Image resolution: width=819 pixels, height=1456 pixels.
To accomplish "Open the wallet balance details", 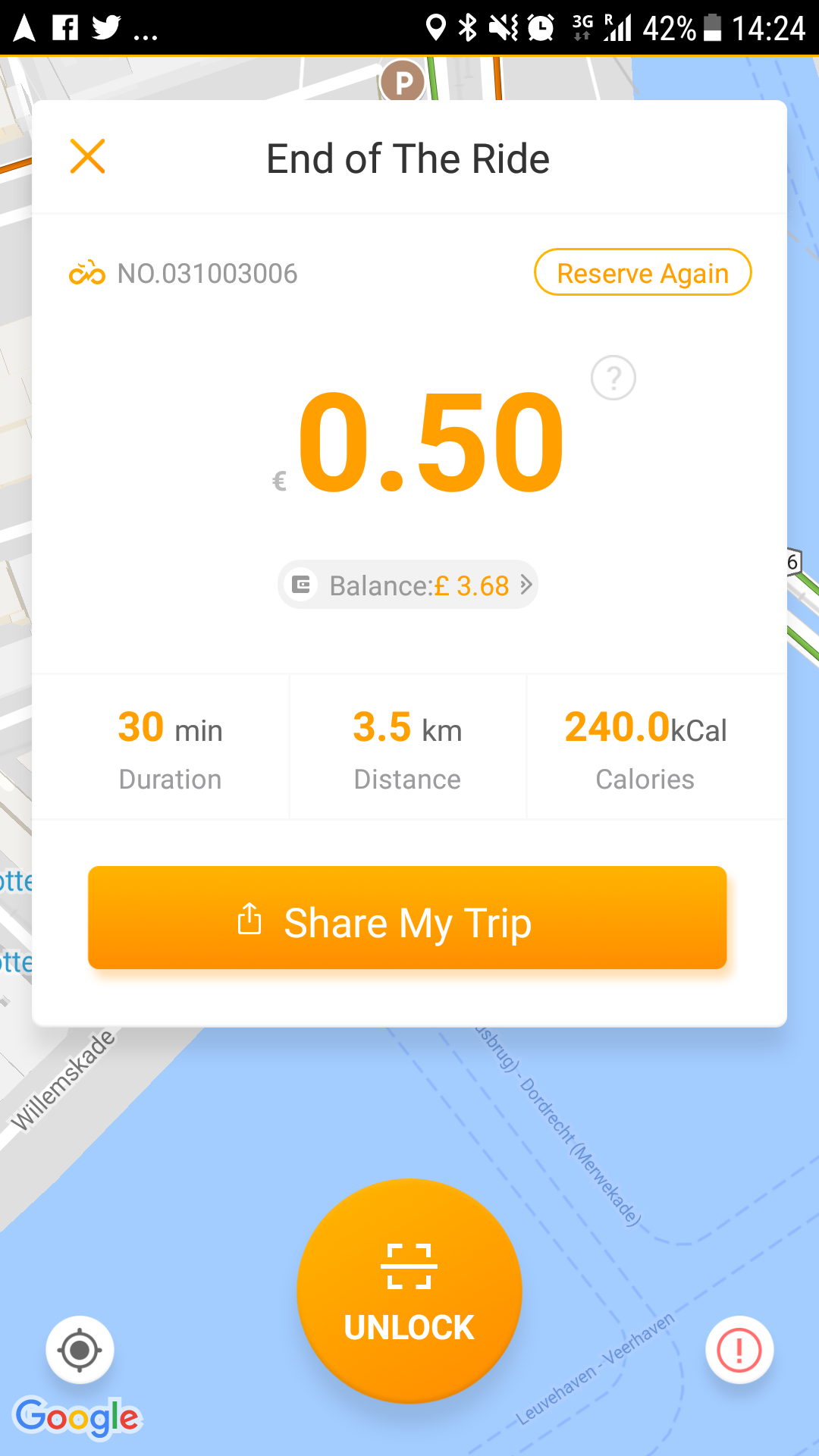I will coord(408,585).
